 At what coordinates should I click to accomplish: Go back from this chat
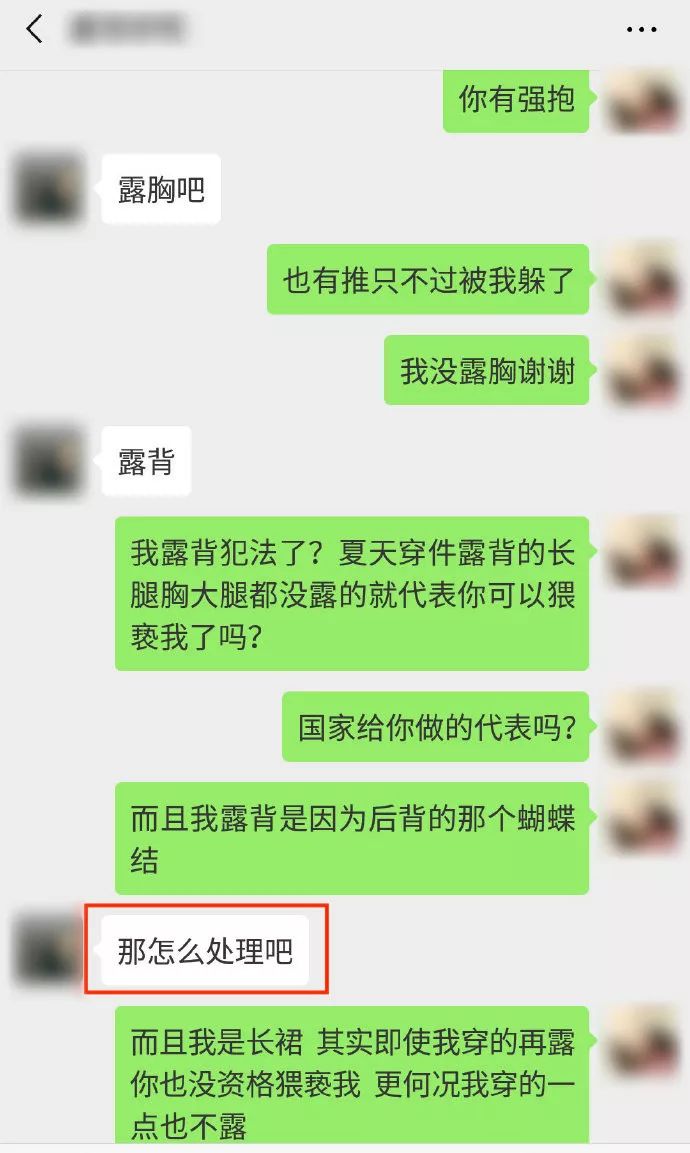34,29
